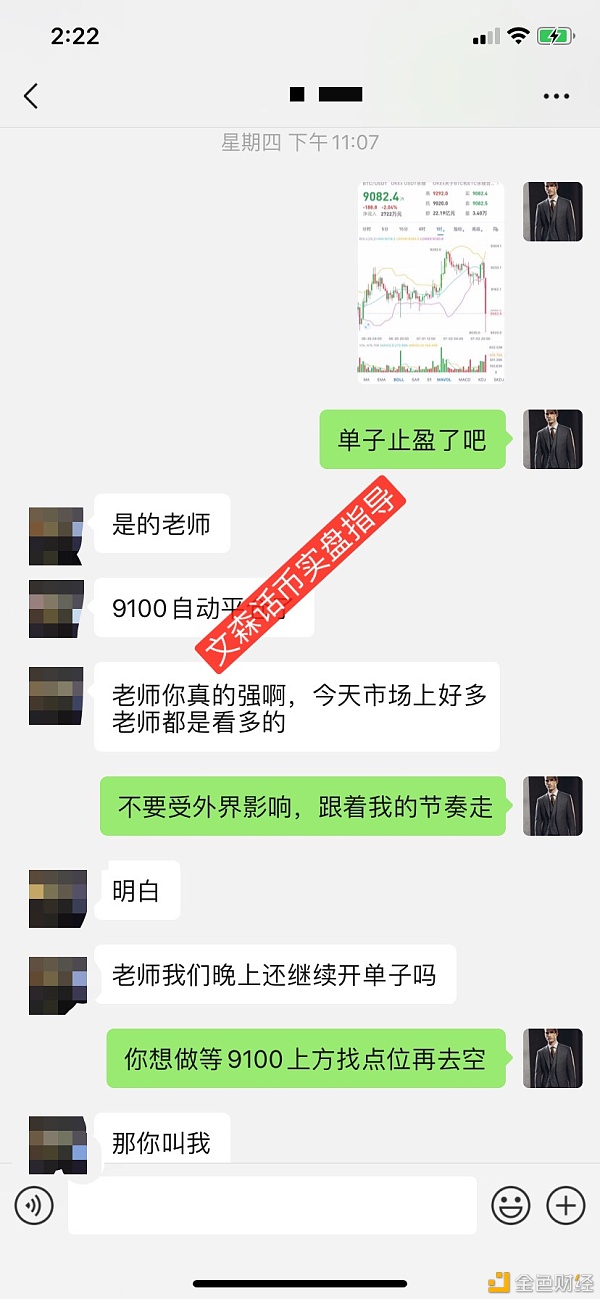Open the emoji sticker panel
The height and width of the screenshot is (1299, 600).
(511, 1205)
